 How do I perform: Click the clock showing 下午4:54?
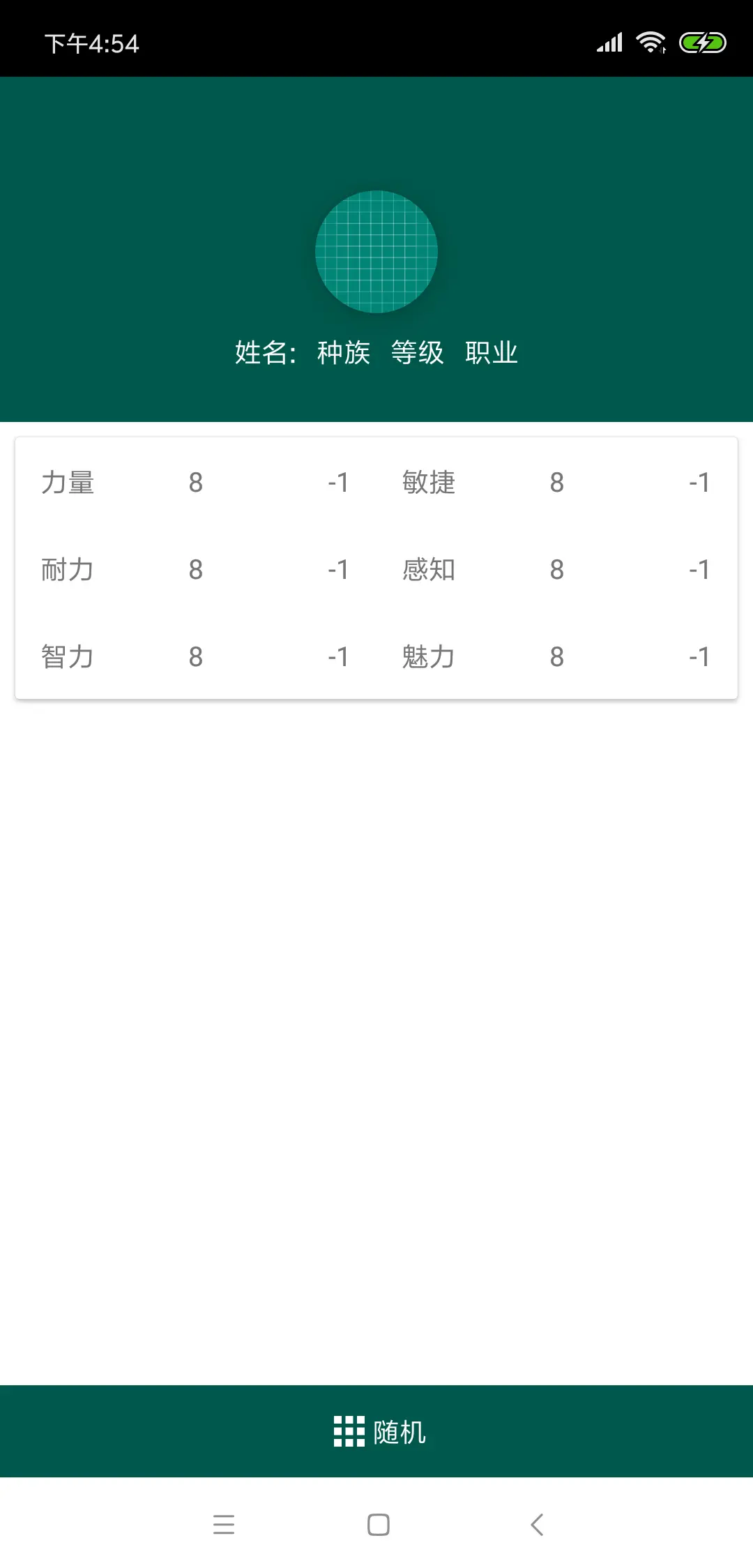(91, 43)
